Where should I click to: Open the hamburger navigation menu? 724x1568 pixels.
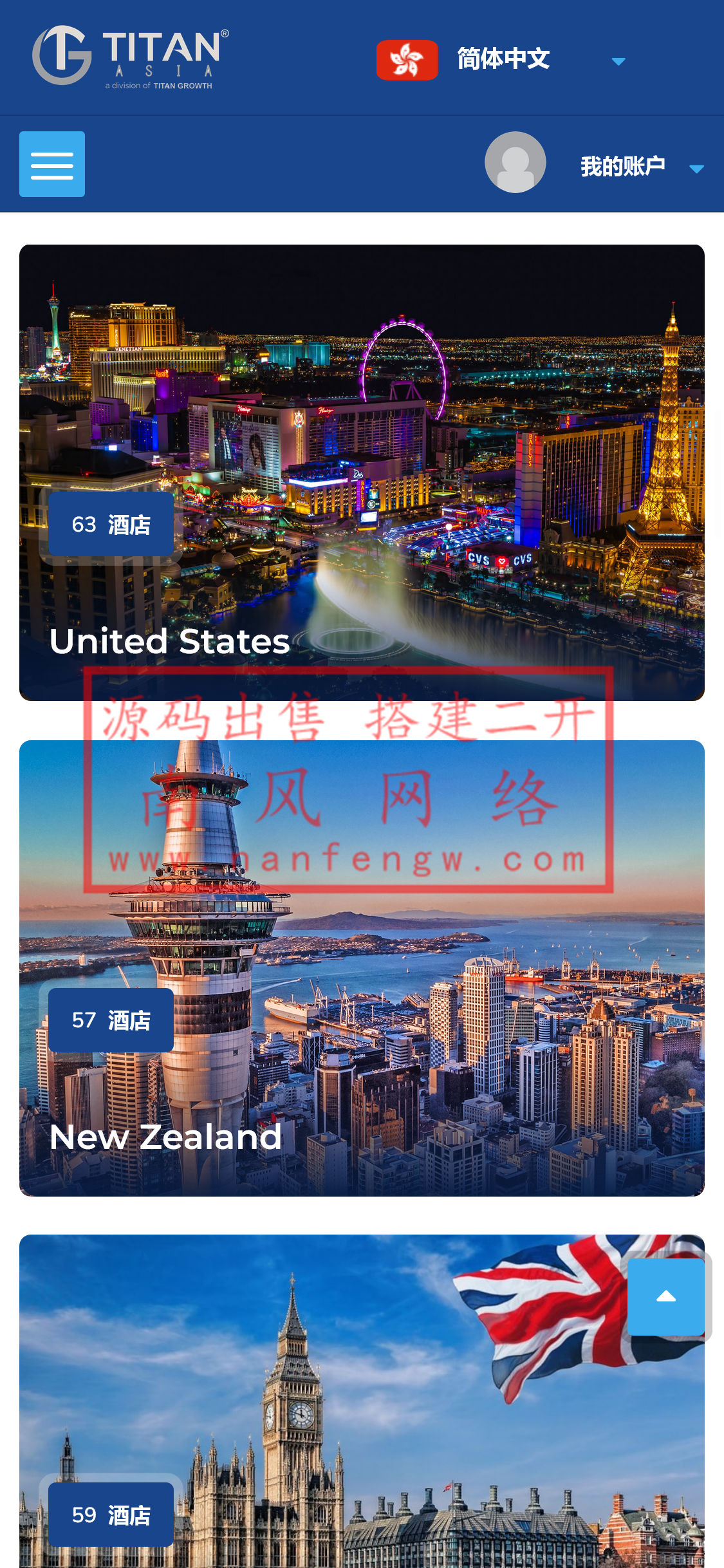[x=51, y=163]
